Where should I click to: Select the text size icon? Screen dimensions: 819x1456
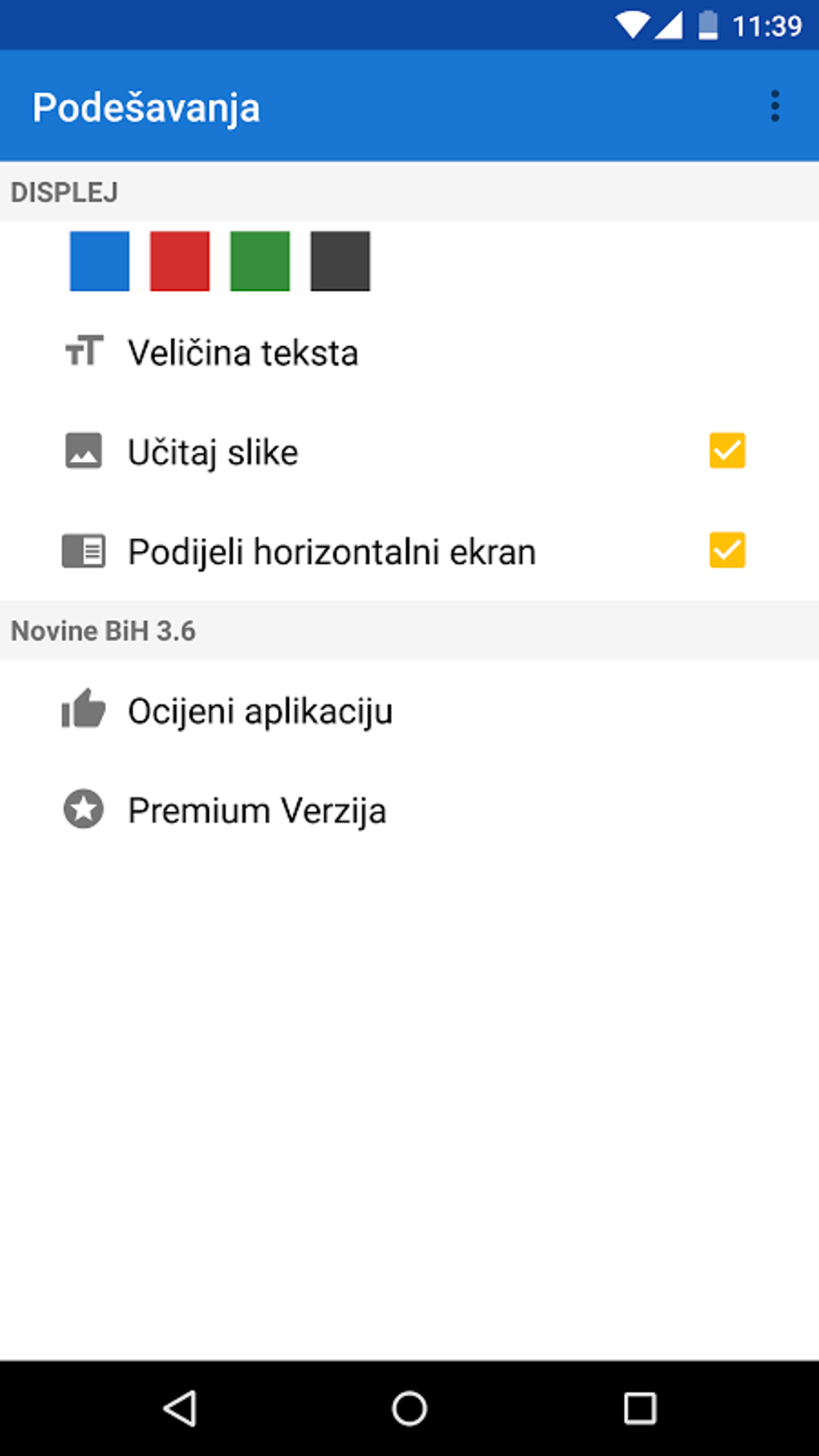point(84,351)
